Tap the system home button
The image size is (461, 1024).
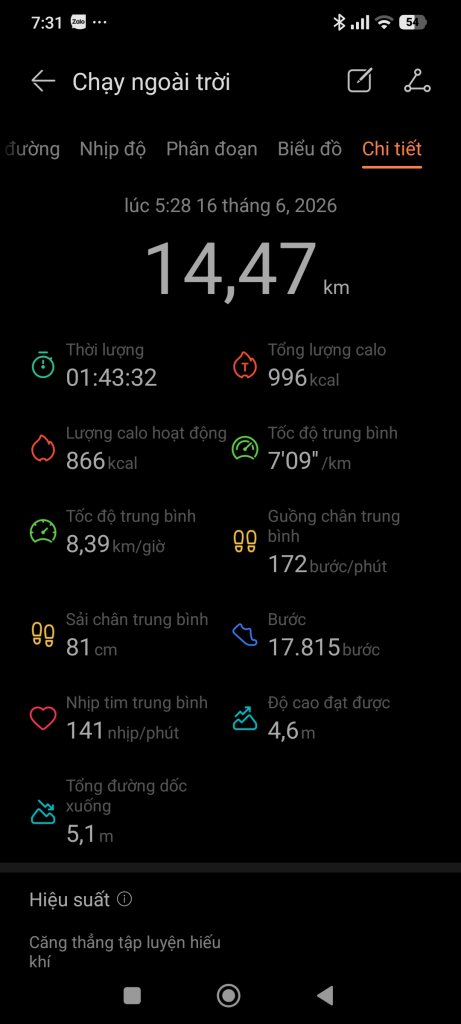click(229, 995)
